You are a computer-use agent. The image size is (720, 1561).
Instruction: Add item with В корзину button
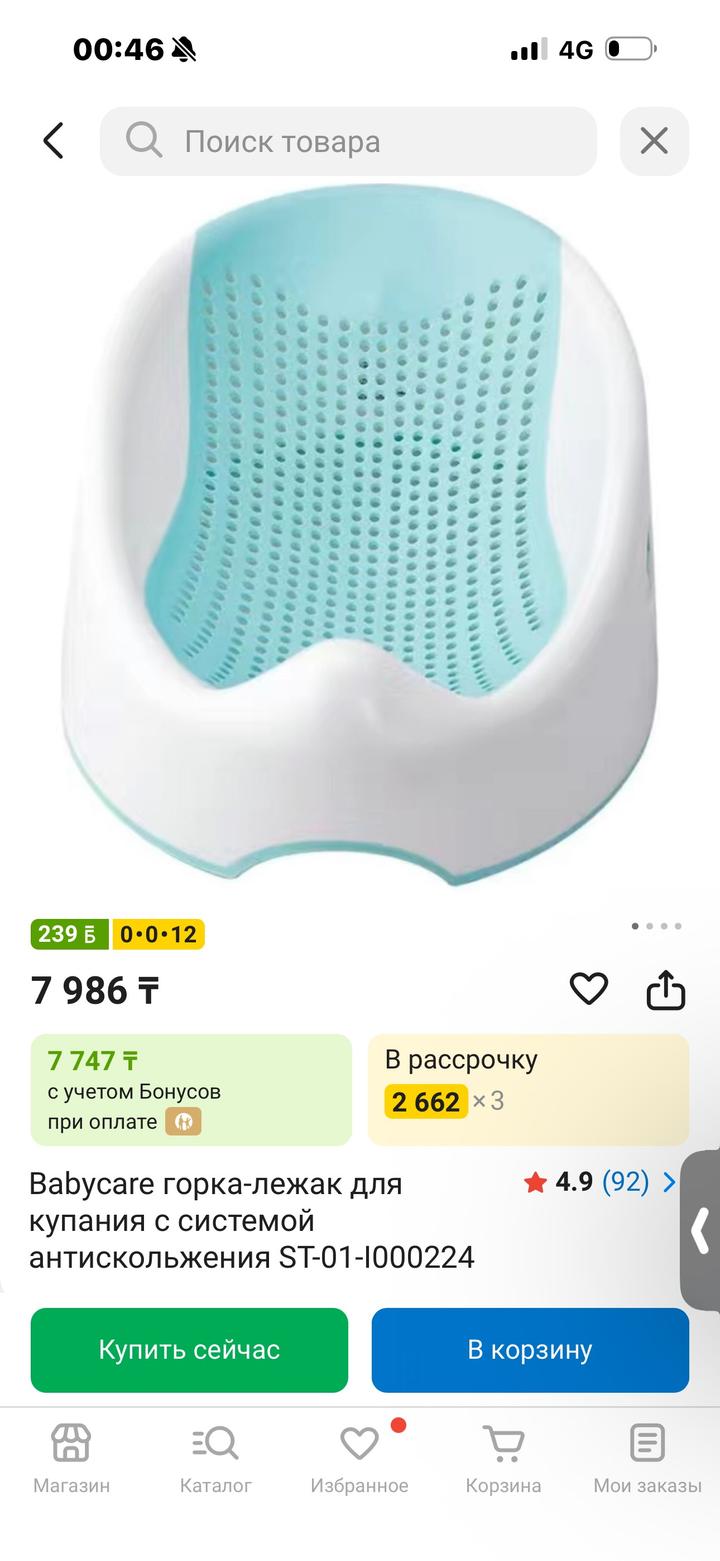click(x=530, y=1350)
